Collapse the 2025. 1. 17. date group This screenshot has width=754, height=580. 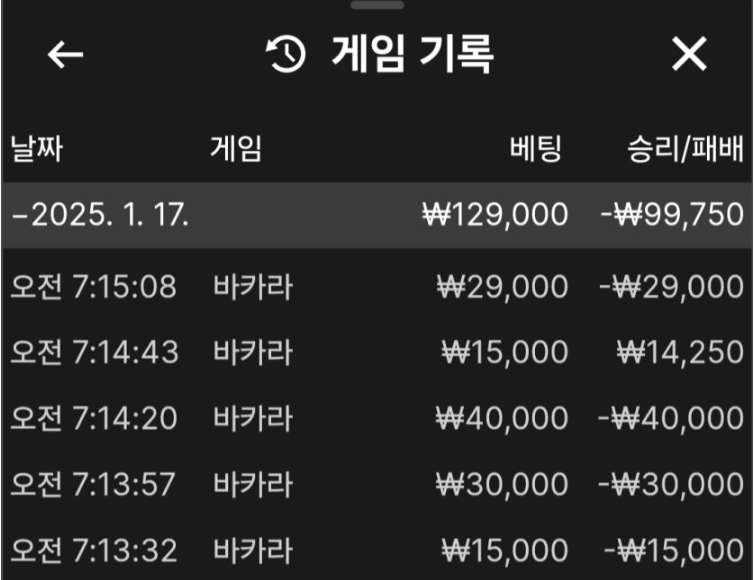coord(100,214)
